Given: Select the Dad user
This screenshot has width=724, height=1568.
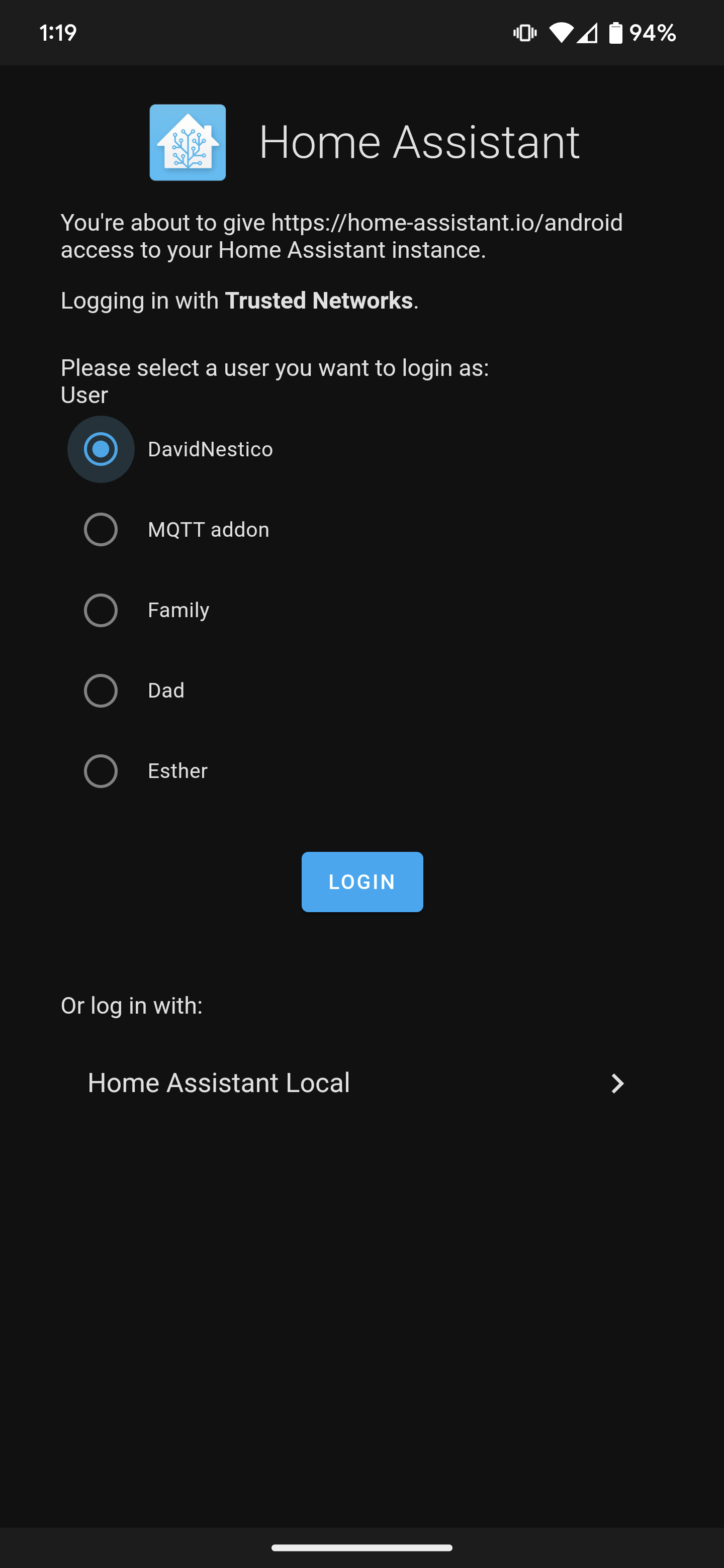Looking at the screenshot, I should click(101, 690).
